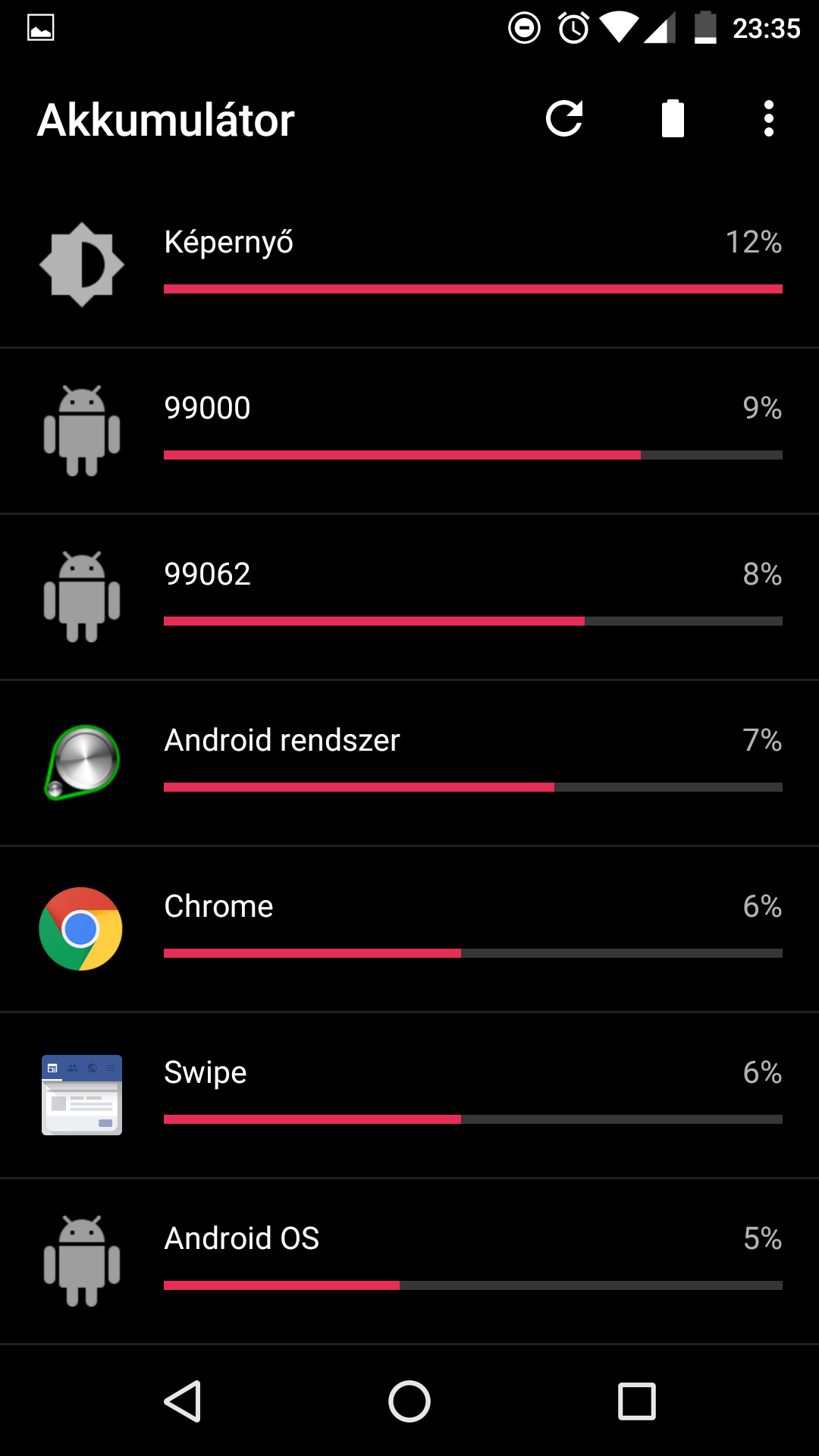The height and width of the screenshot is (1456, 819).
Task: Open the battery saver icon
Action: coord(673,119)
